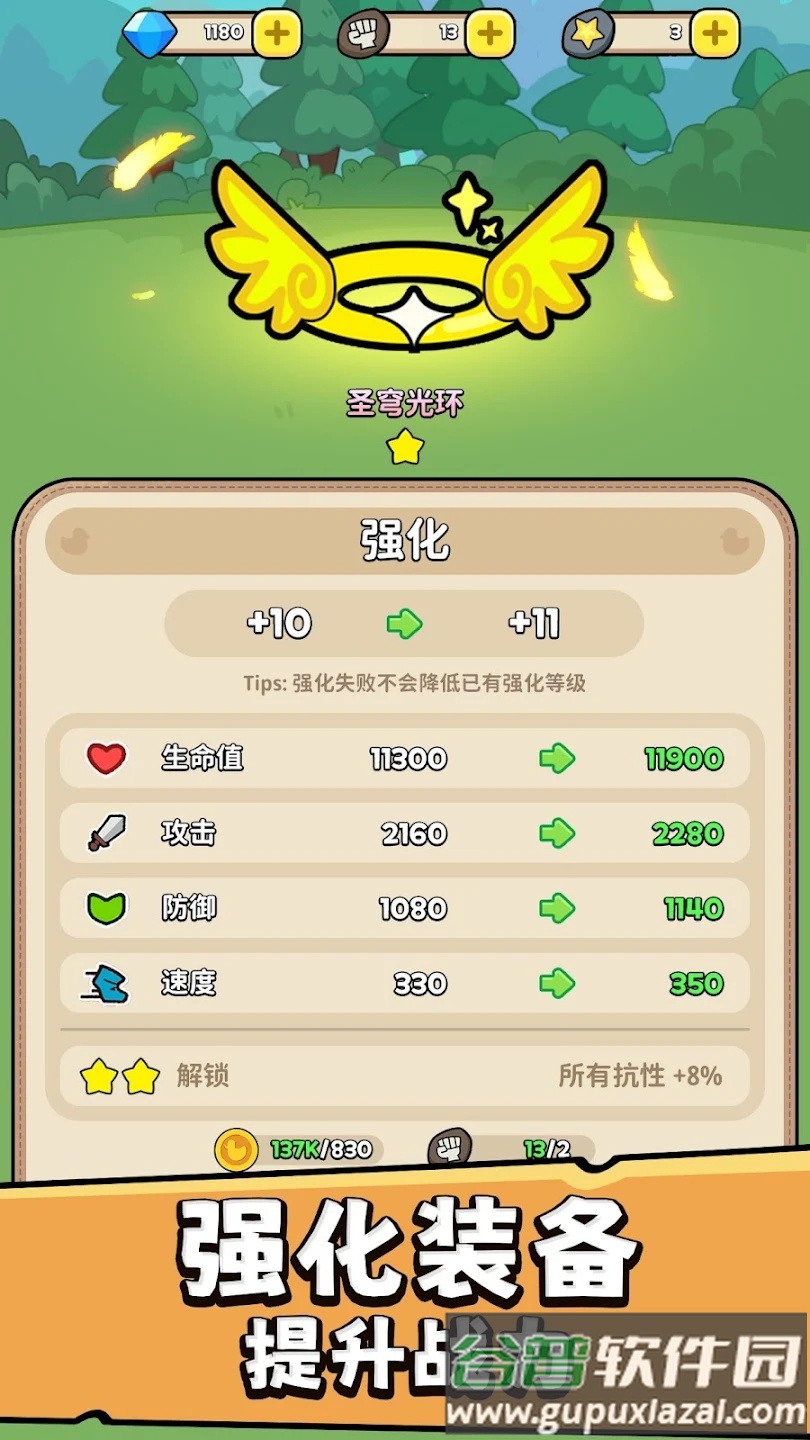Click the shield icon beside 防御 defense
Image resolution: width=810 pixels, height=1440 pixels.
point(106,908)
